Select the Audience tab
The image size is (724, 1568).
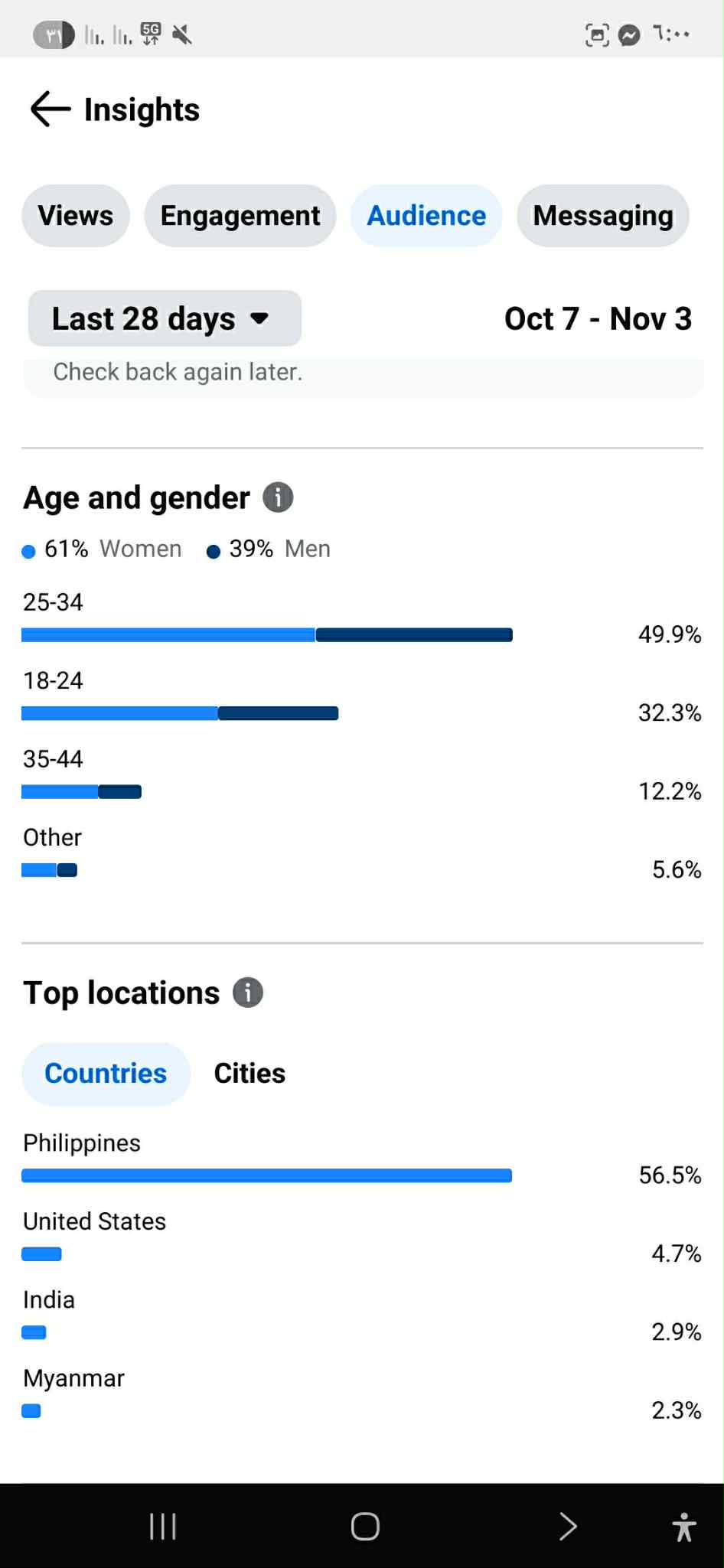426,216
